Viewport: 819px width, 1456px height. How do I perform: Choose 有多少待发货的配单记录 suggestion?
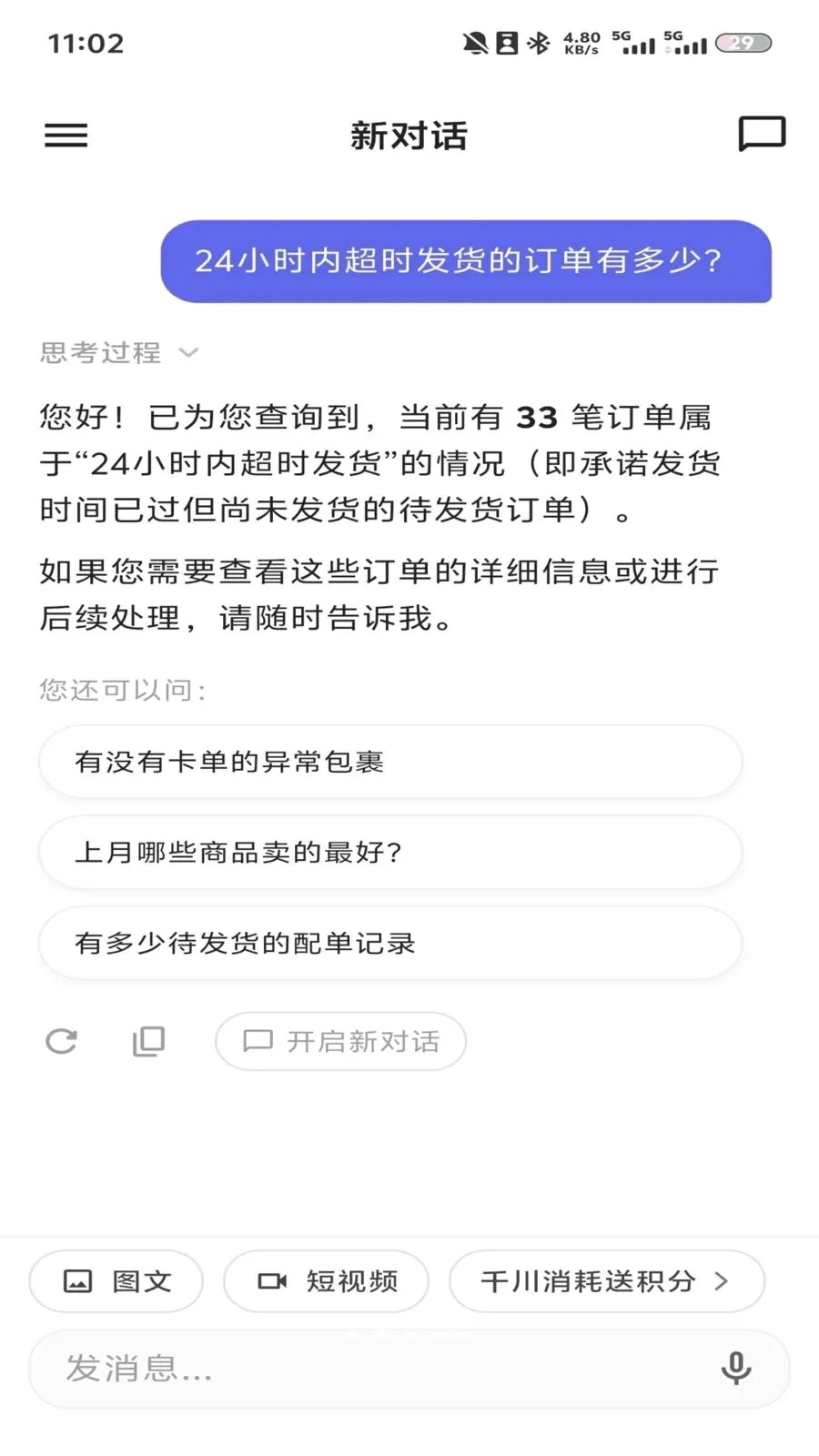390,943
